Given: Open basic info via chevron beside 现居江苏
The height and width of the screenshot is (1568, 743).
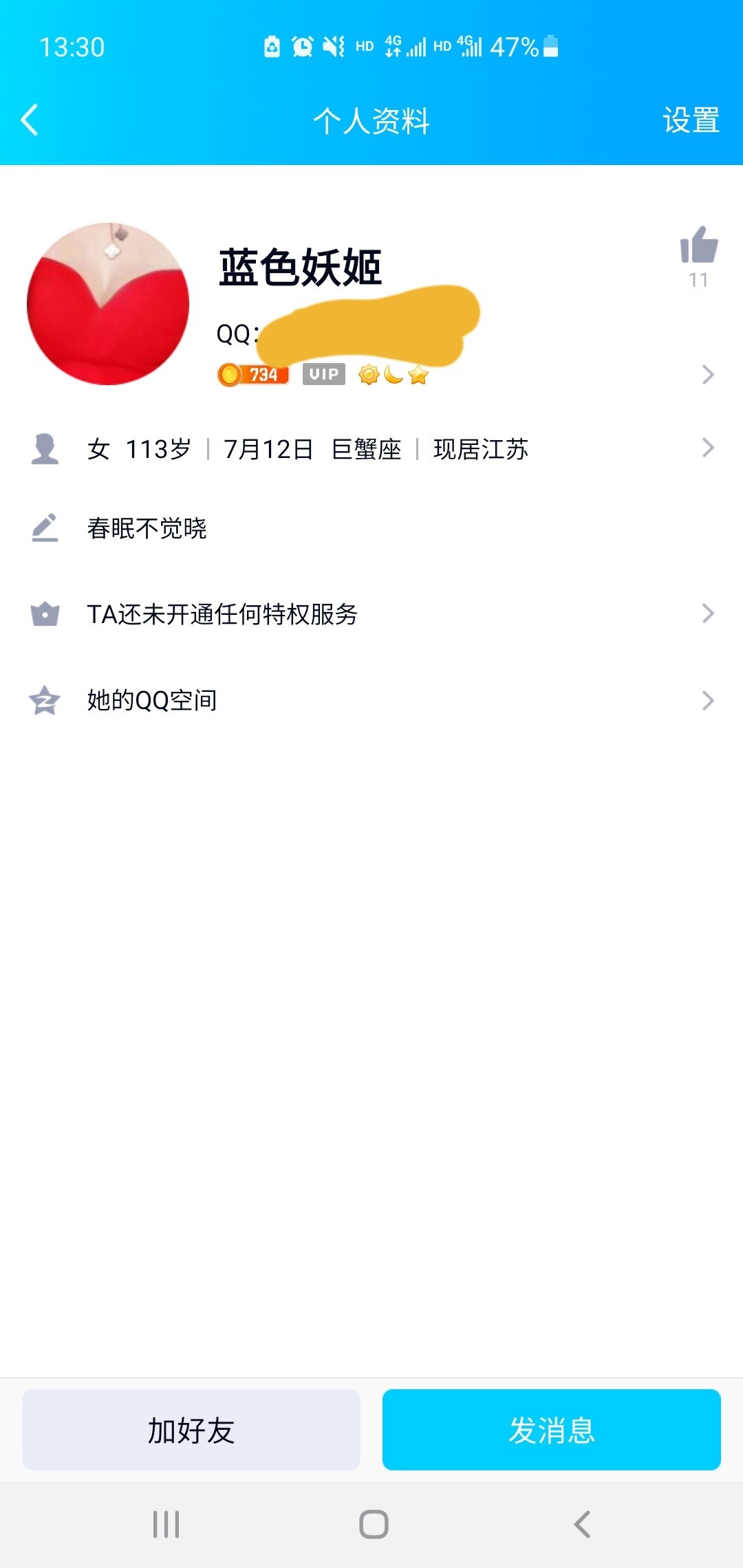Looking at the screenshot, I should coord(709,448).
